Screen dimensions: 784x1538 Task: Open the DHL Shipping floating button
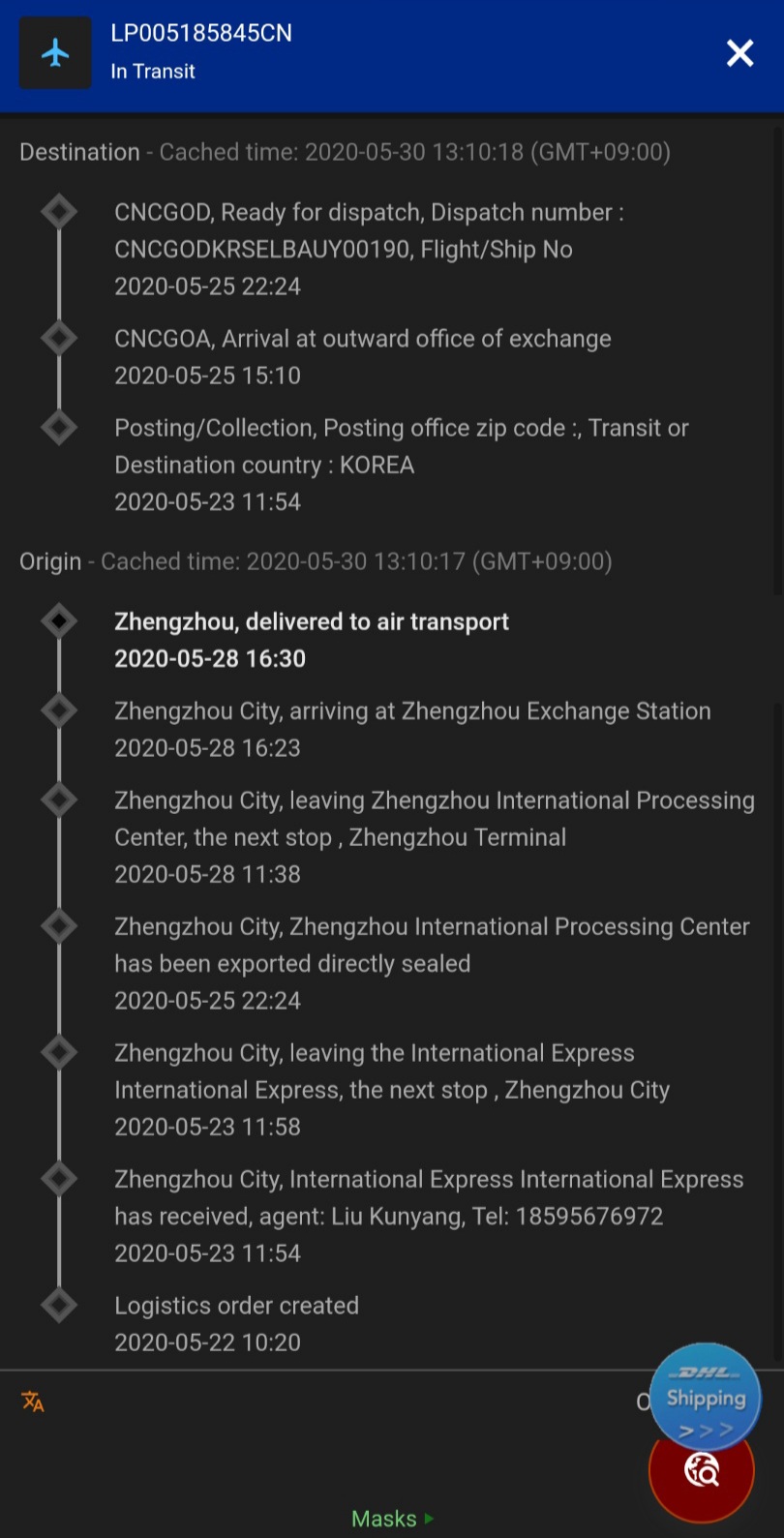click(706, 1397)
